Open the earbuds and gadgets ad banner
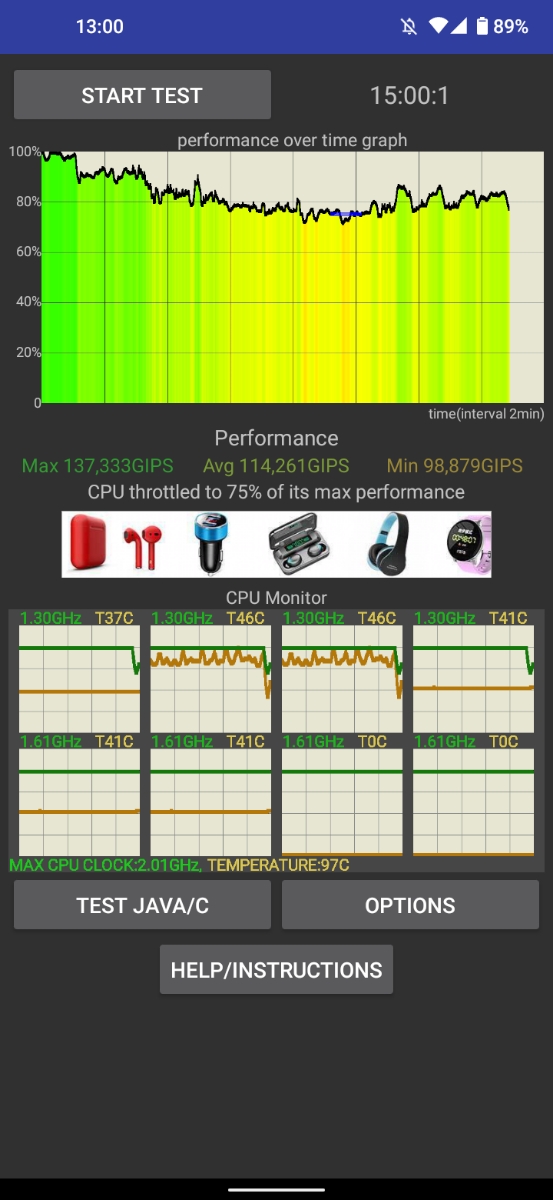This screenshot has width=553, height=1200. [276, 544]
